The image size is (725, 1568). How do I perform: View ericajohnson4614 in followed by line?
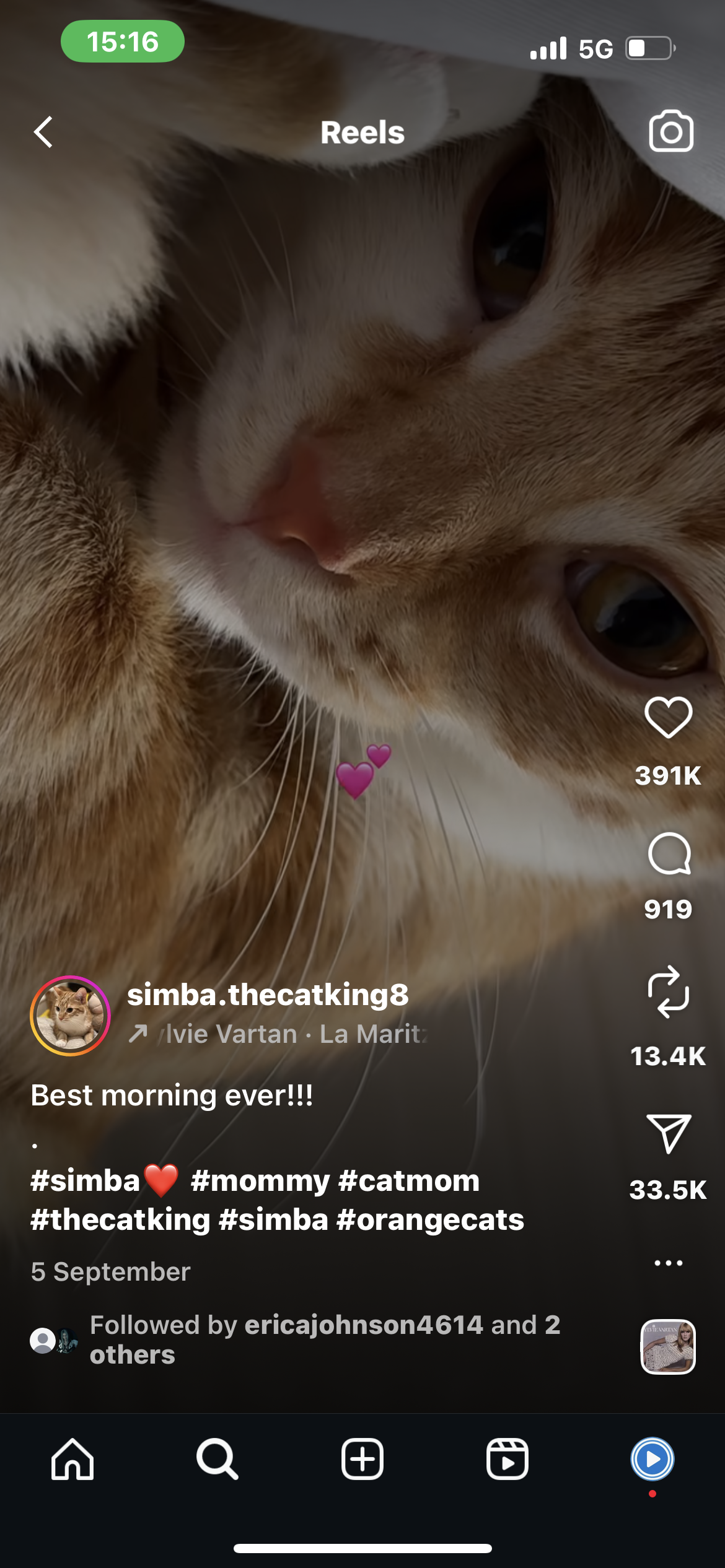364,1325
